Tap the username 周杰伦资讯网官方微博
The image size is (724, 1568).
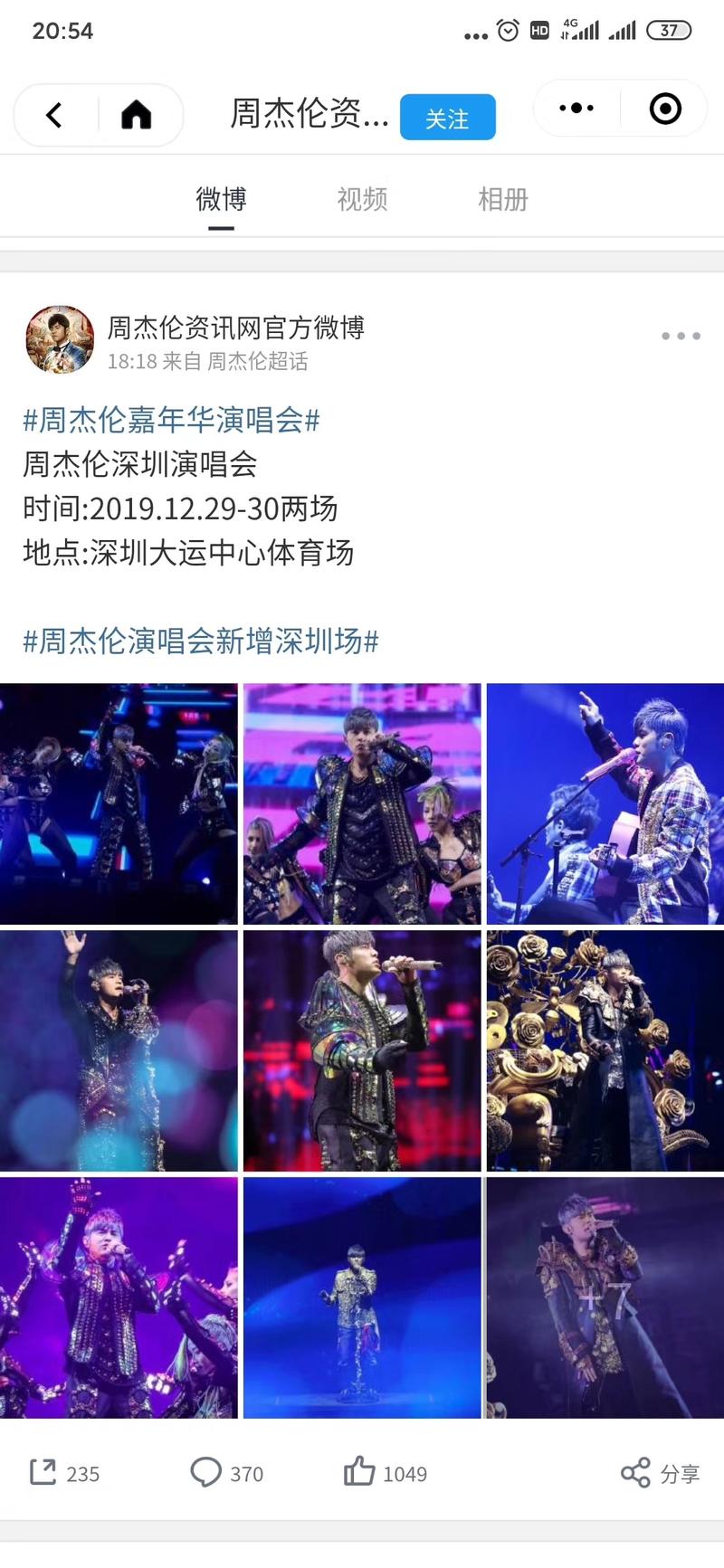(237, 330)
